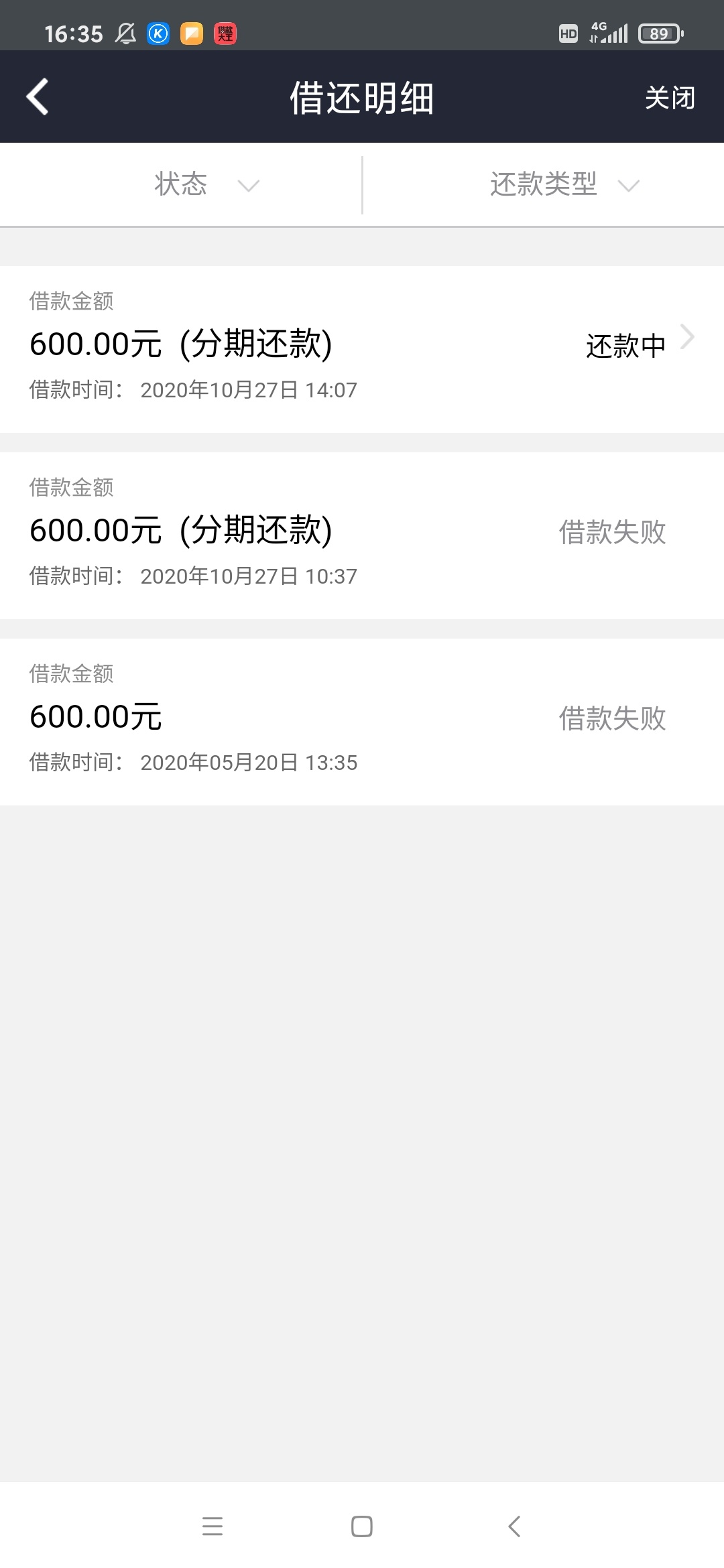This screenshot has width=724, height=1568.
Task: Tap 关闭 to close the page
Action: pyautogui.click(x=670, y=98)
